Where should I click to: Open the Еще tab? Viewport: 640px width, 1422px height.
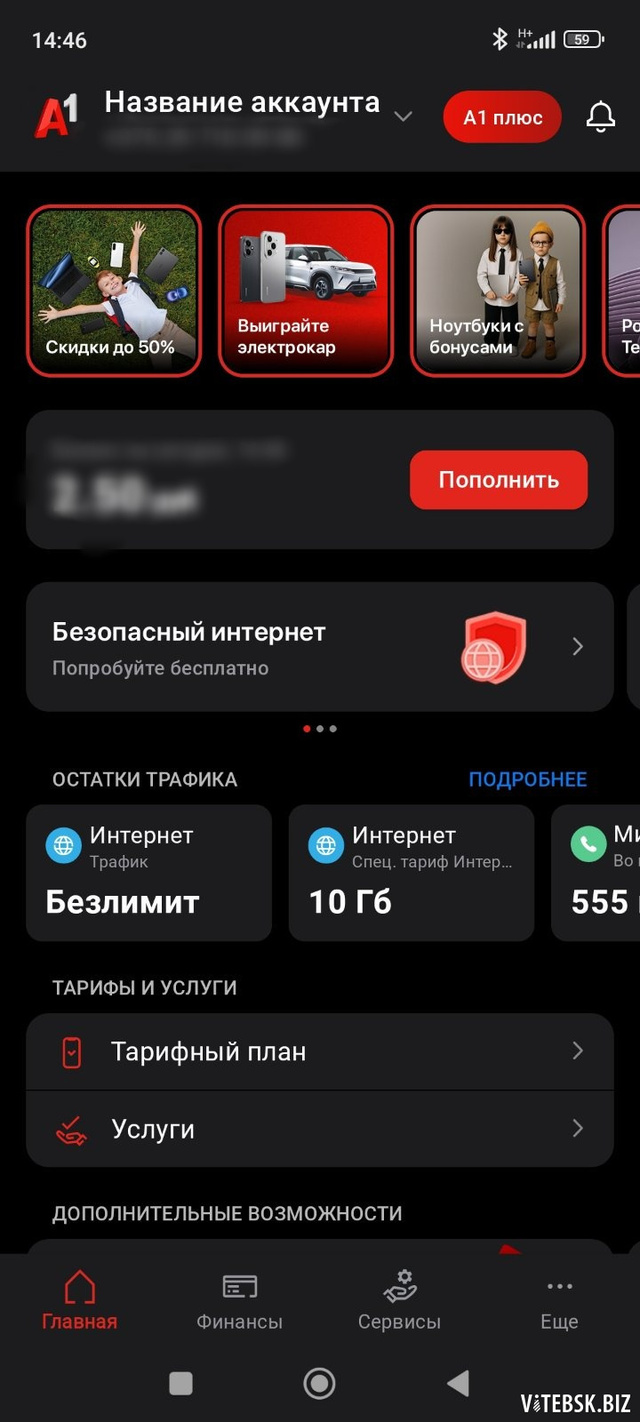coord(559,1300)
